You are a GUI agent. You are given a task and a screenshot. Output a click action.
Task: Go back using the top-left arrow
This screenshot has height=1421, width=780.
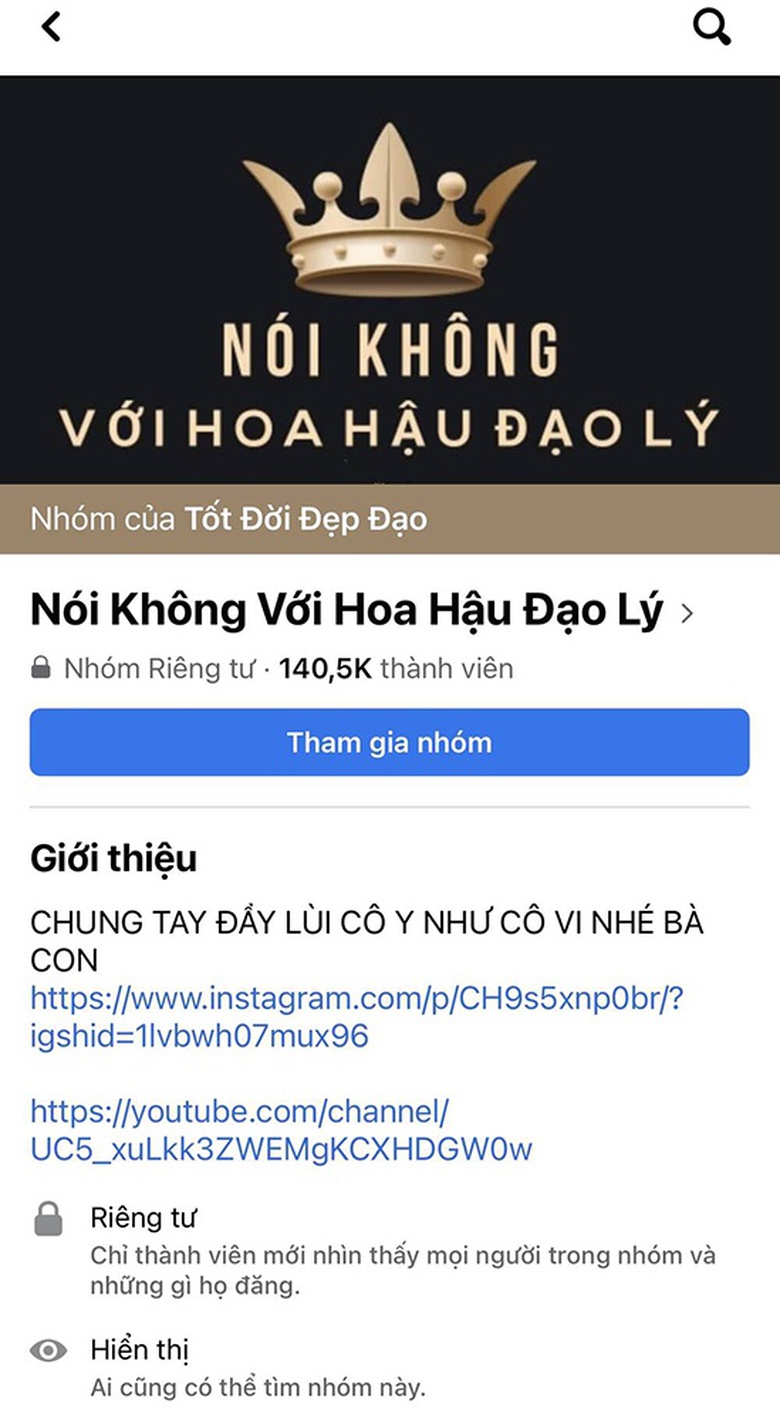(51, 27)
